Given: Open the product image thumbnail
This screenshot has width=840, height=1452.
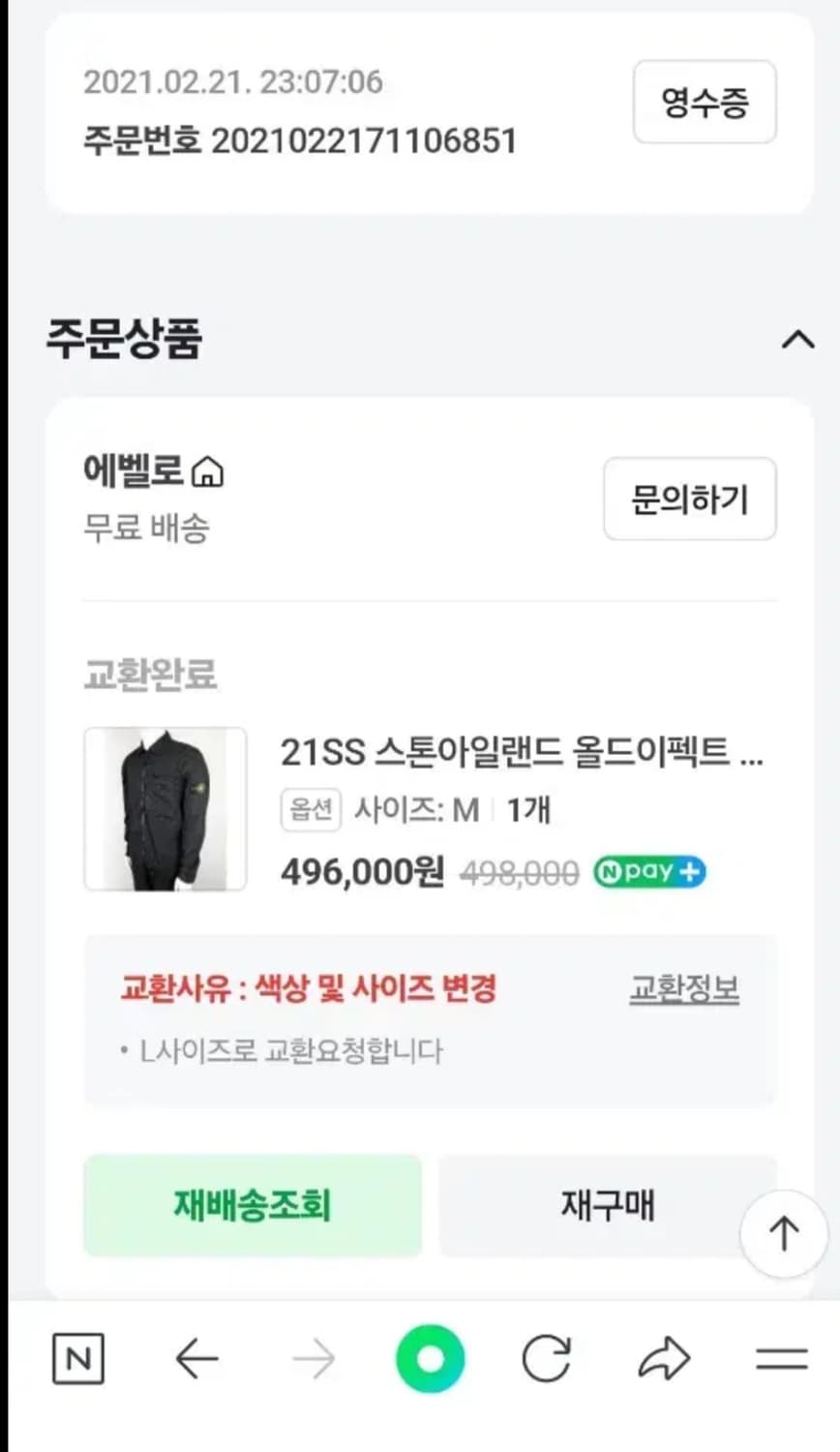Looking at the screenshot, I should pyautogui.click(x=165, y=808).
